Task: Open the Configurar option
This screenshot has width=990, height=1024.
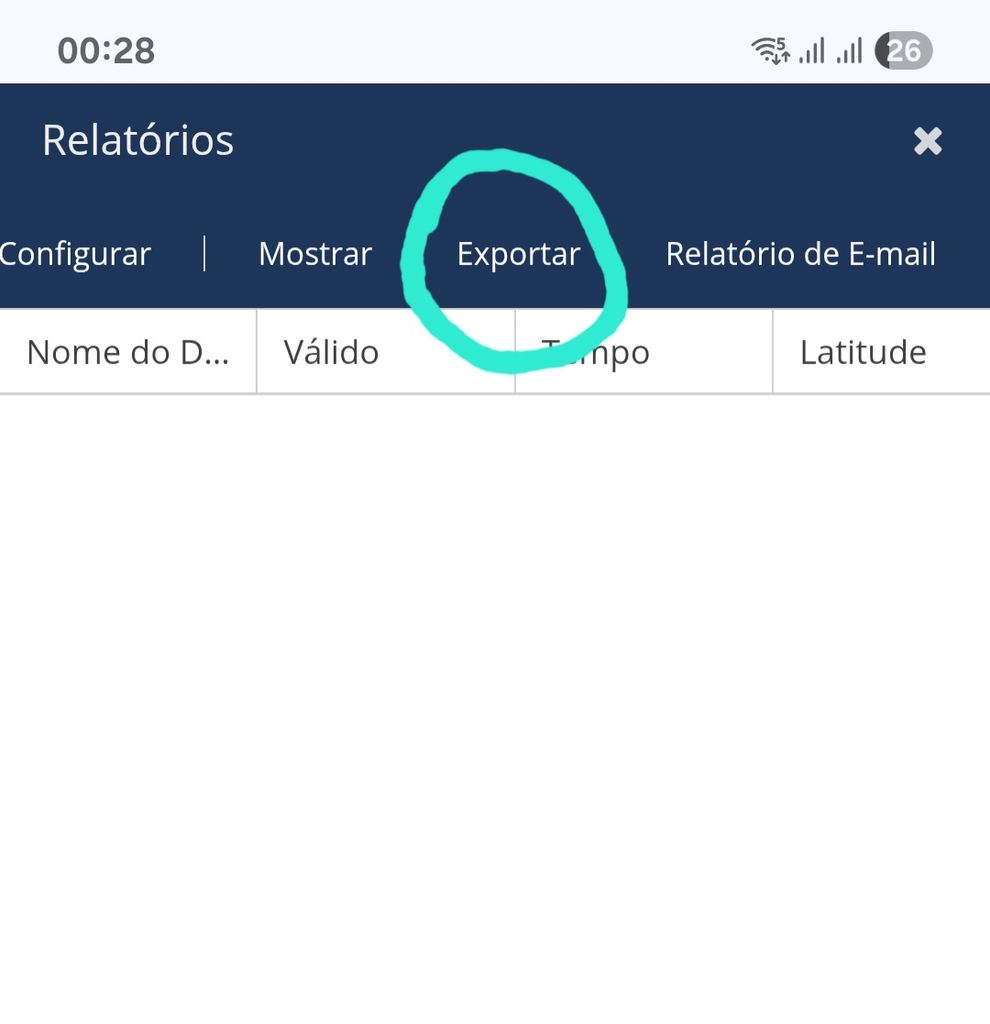Action: pos(76,254)
